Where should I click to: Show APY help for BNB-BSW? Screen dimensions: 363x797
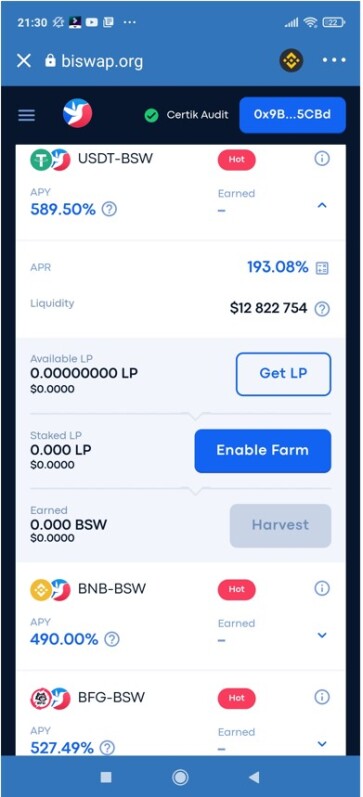pyautogui.click(x=112, y=639)
